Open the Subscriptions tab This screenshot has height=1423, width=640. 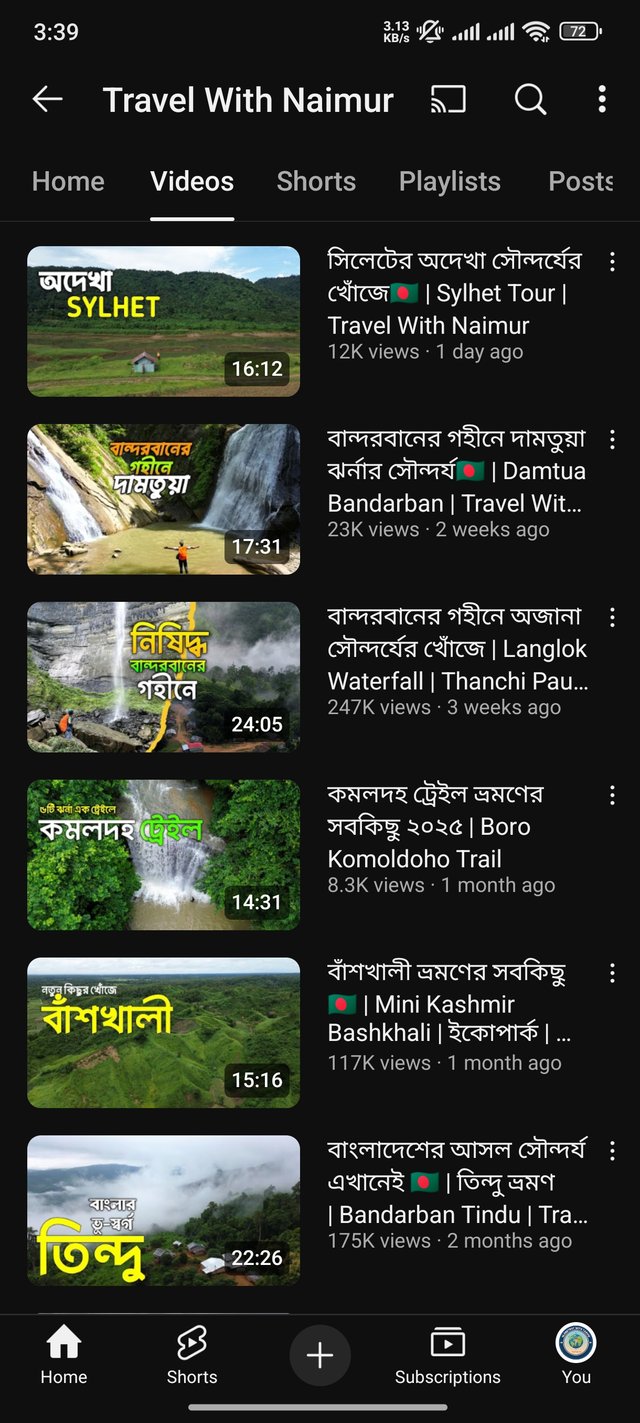[x=447, y=1356]
